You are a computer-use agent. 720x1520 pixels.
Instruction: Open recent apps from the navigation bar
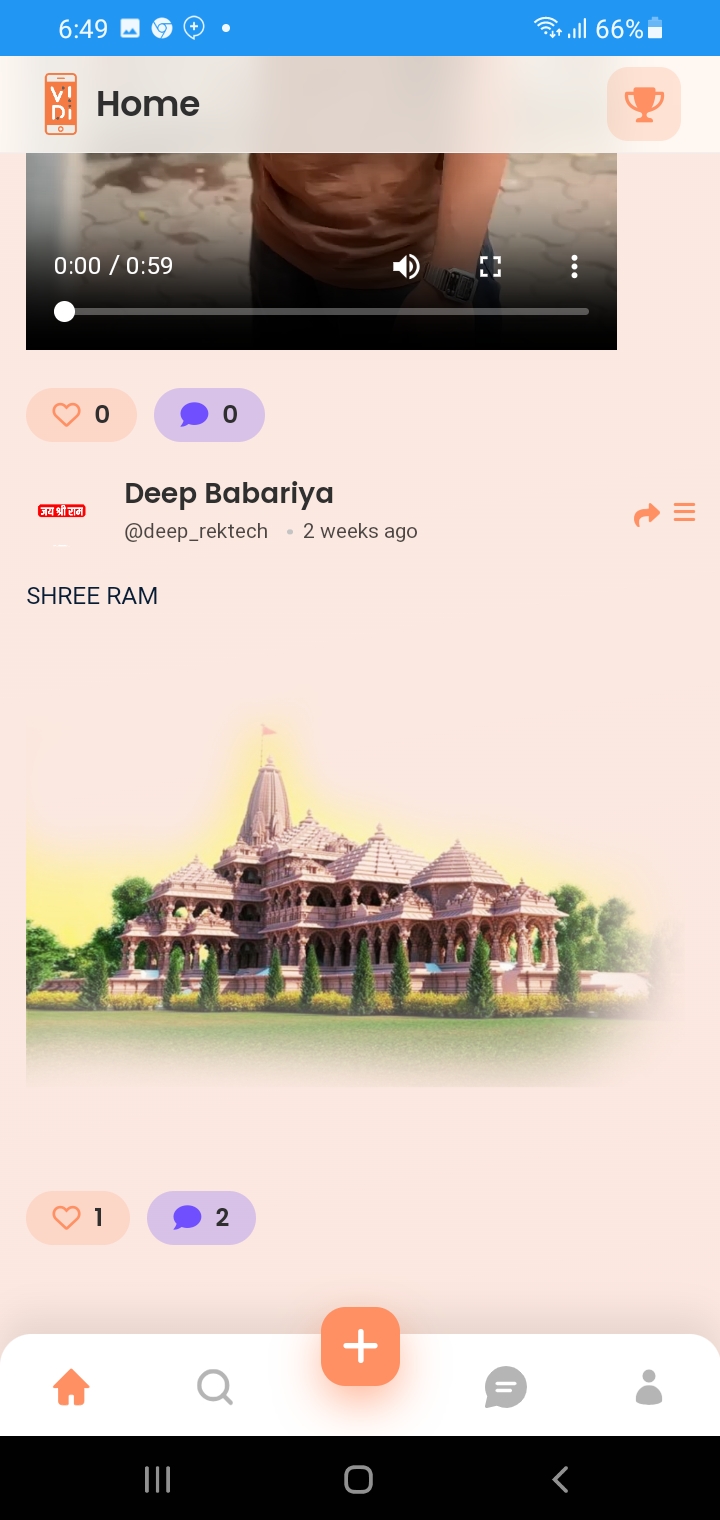click(x=158, y=1479)
